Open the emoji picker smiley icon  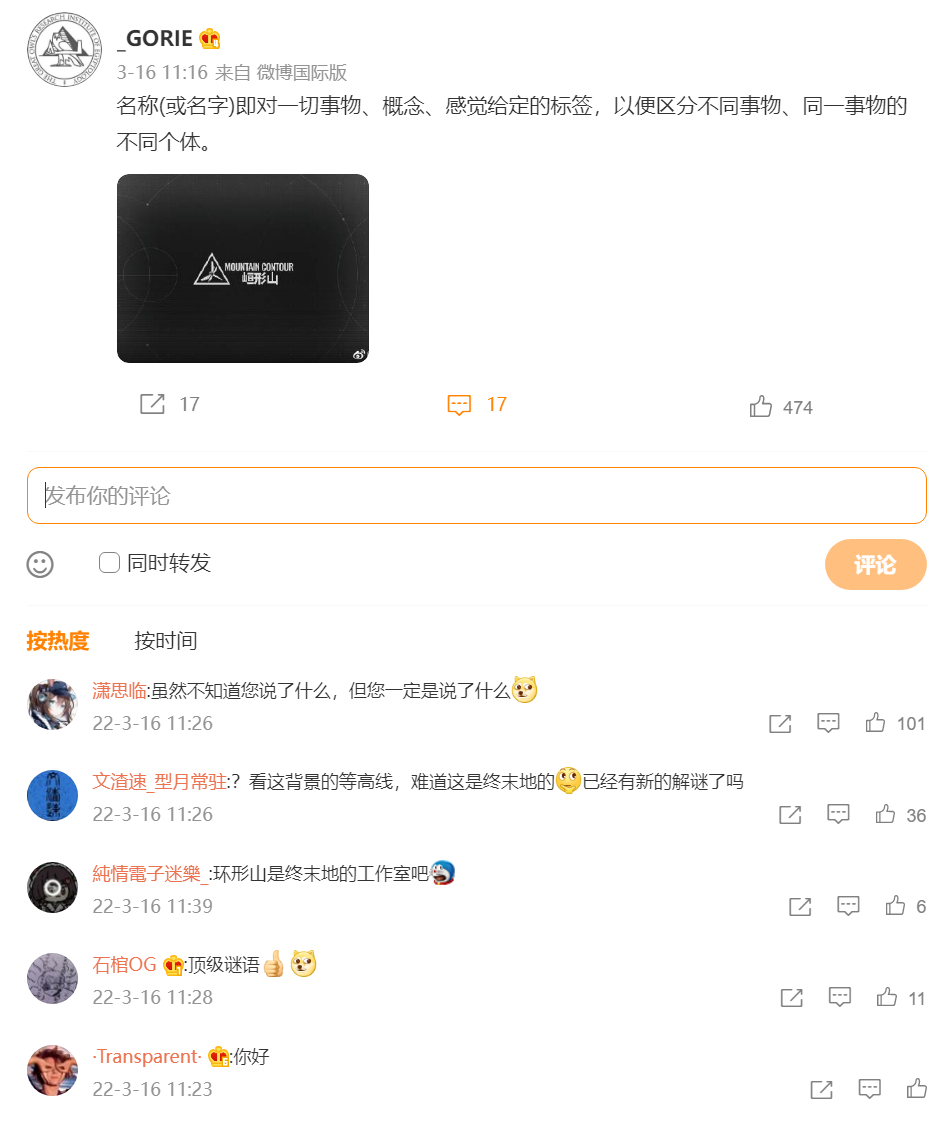pyautogui.click(x=40, y=565)
